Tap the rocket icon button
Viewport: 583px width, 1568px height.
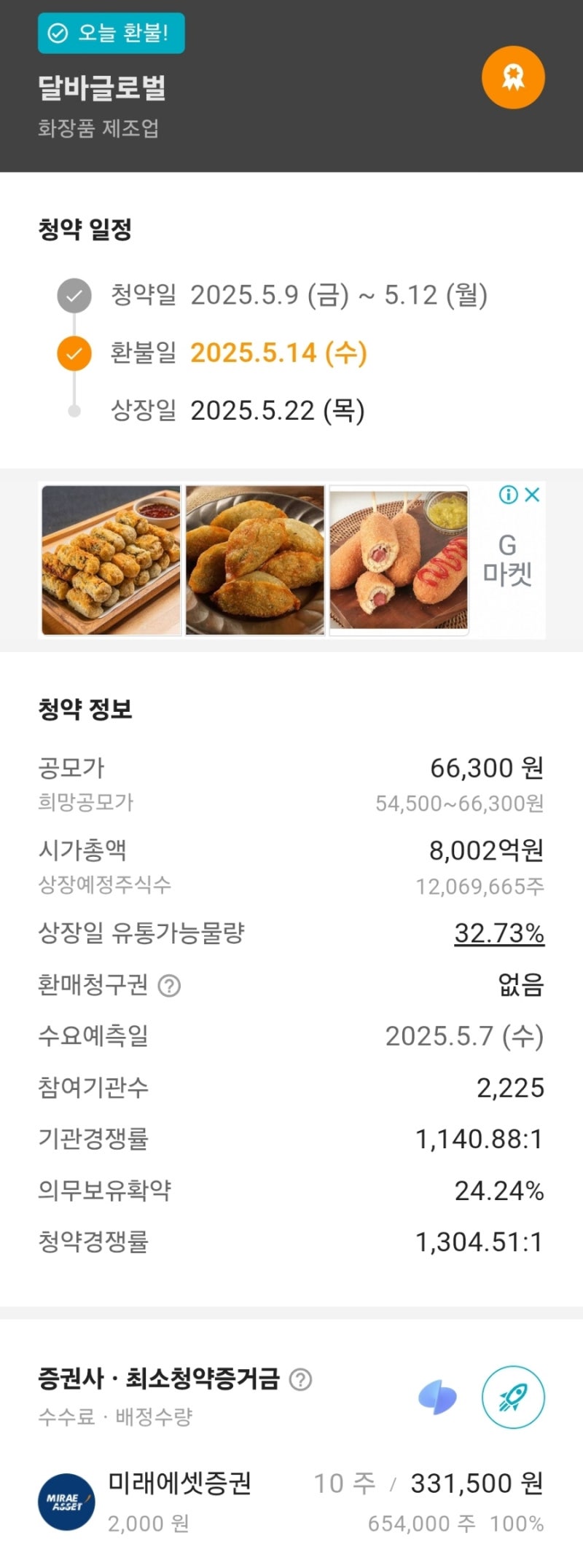[513, 1397]
